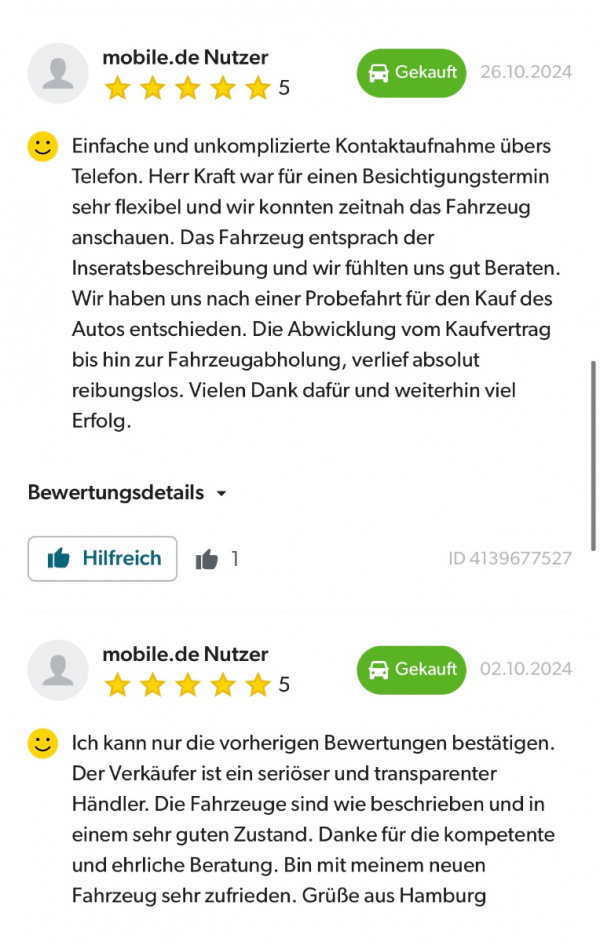Mark the 26.10.2024 review as Hilfreich
Image resolution: width=600 pixels, height=942 pixels.
click(103, 559)
